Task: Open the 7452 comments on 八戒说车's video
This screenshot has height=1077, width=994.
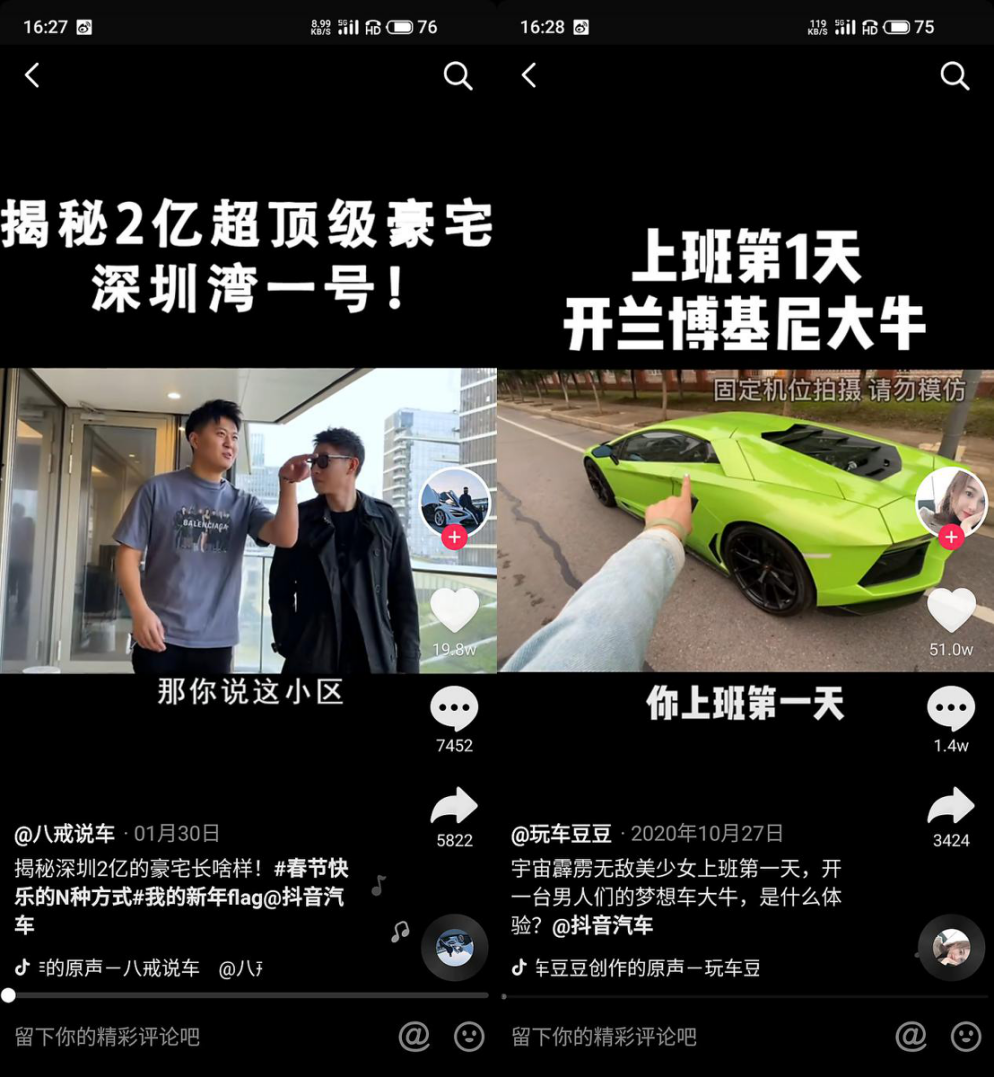Action: click(454, 710)
